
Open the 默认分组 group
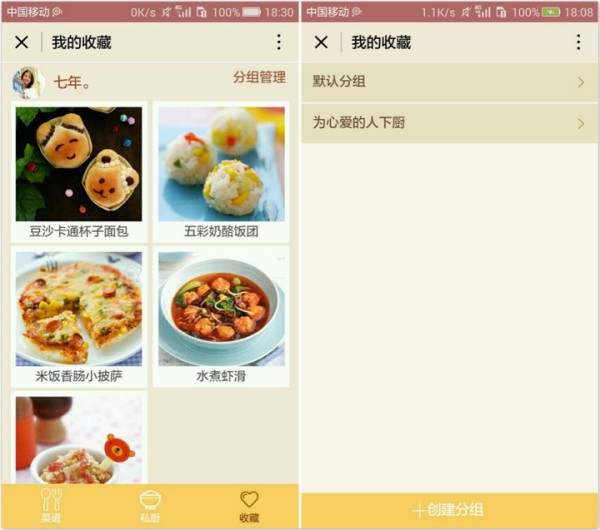point(449,82)
